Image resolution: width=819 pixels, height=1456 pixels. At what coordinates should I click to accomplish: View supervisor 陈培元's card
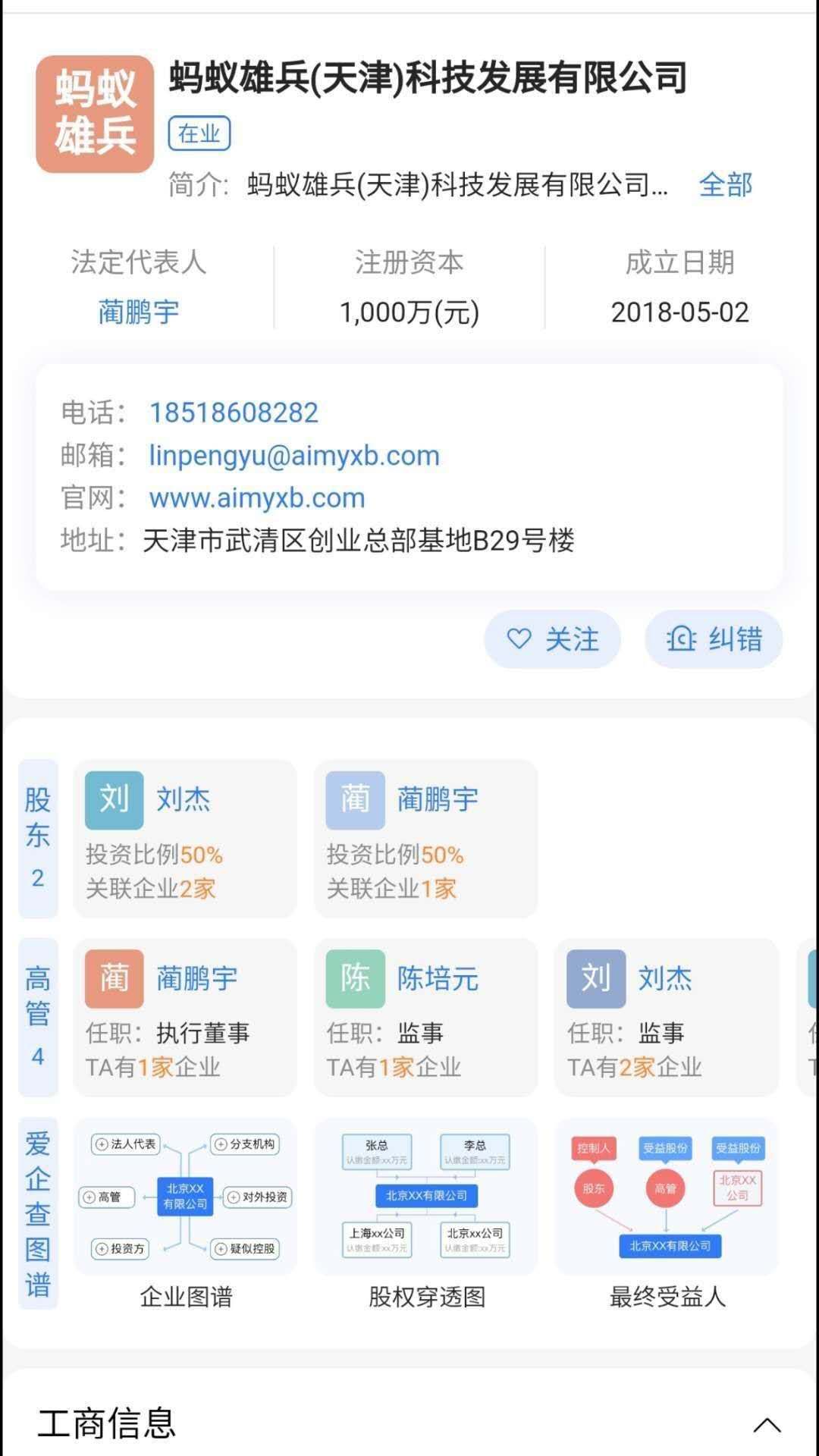pyautogui.click(x=425, y=1017)
